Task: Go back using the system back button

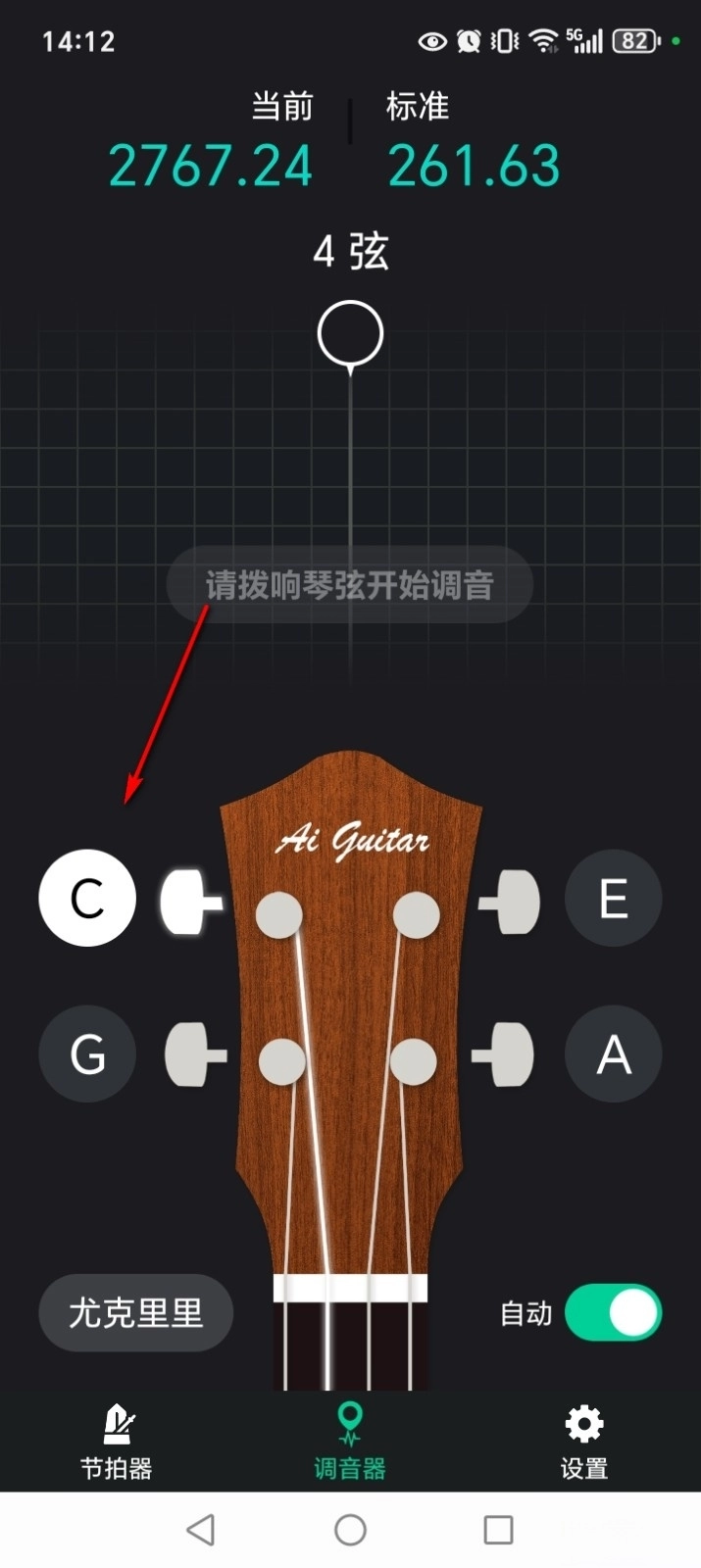Action: pos(201,1530)
